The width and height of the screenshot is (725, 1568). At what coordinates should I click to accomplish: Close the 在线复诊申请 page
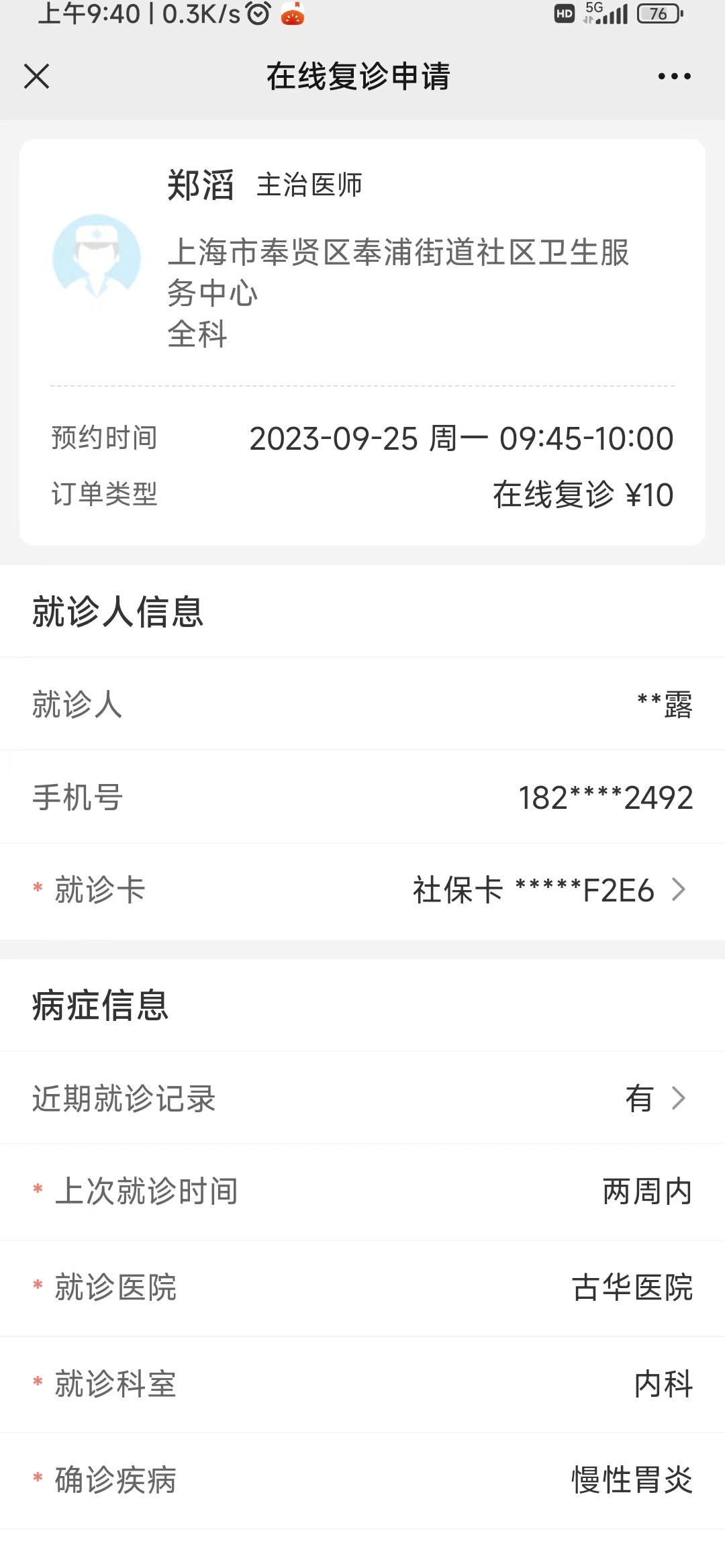tap(37, 77)
